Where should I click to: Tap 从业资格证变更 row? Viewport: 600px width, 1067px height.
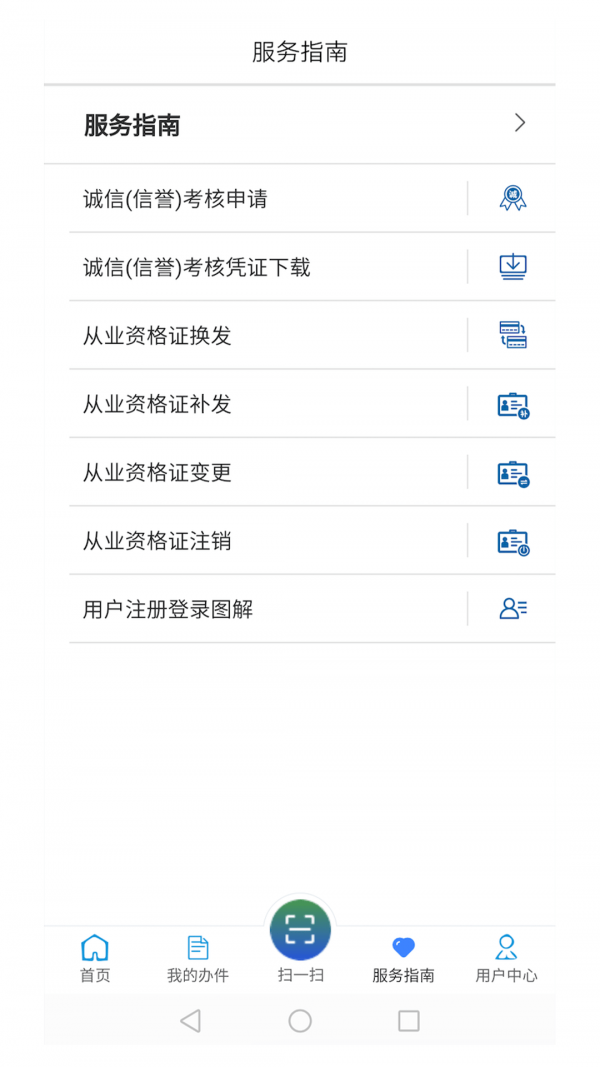coord(158,472)
